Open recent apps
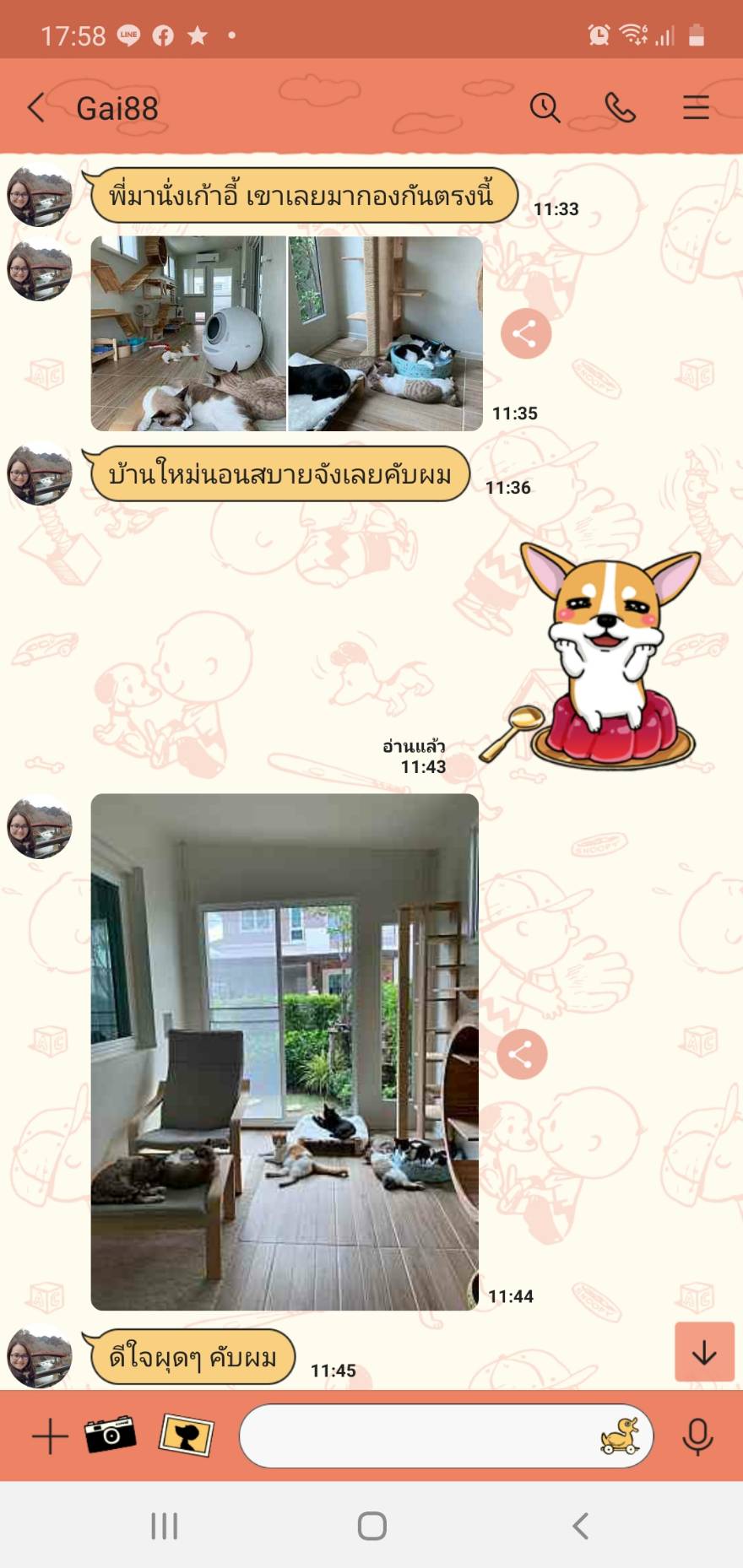Image resolution: width=743 pixels, height=1568 pixels. 164,1526
